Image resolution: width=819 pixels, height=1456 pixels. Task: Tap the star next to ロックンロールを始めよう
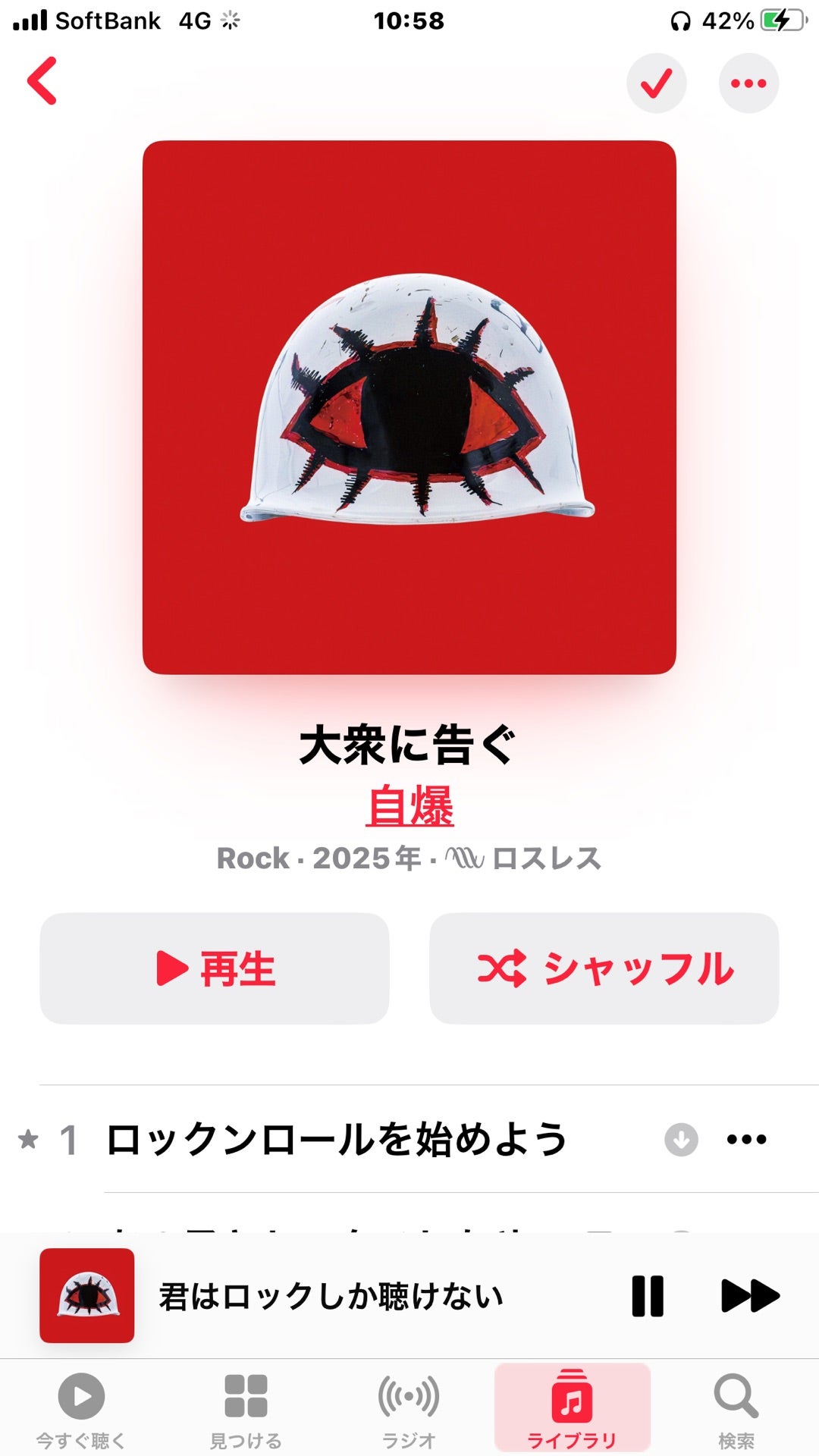point(29,1137)
